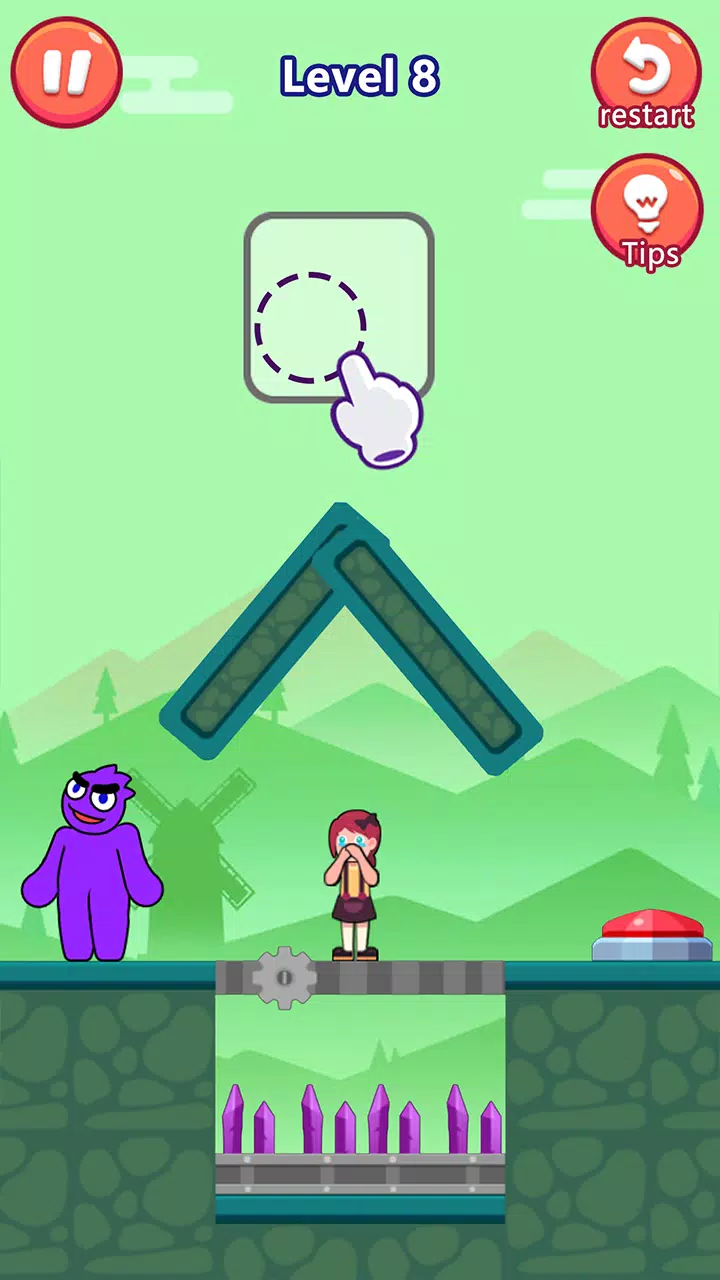Pause the game
The height and width of the screenshot is (1280, 720).
[x=66, y=72]
